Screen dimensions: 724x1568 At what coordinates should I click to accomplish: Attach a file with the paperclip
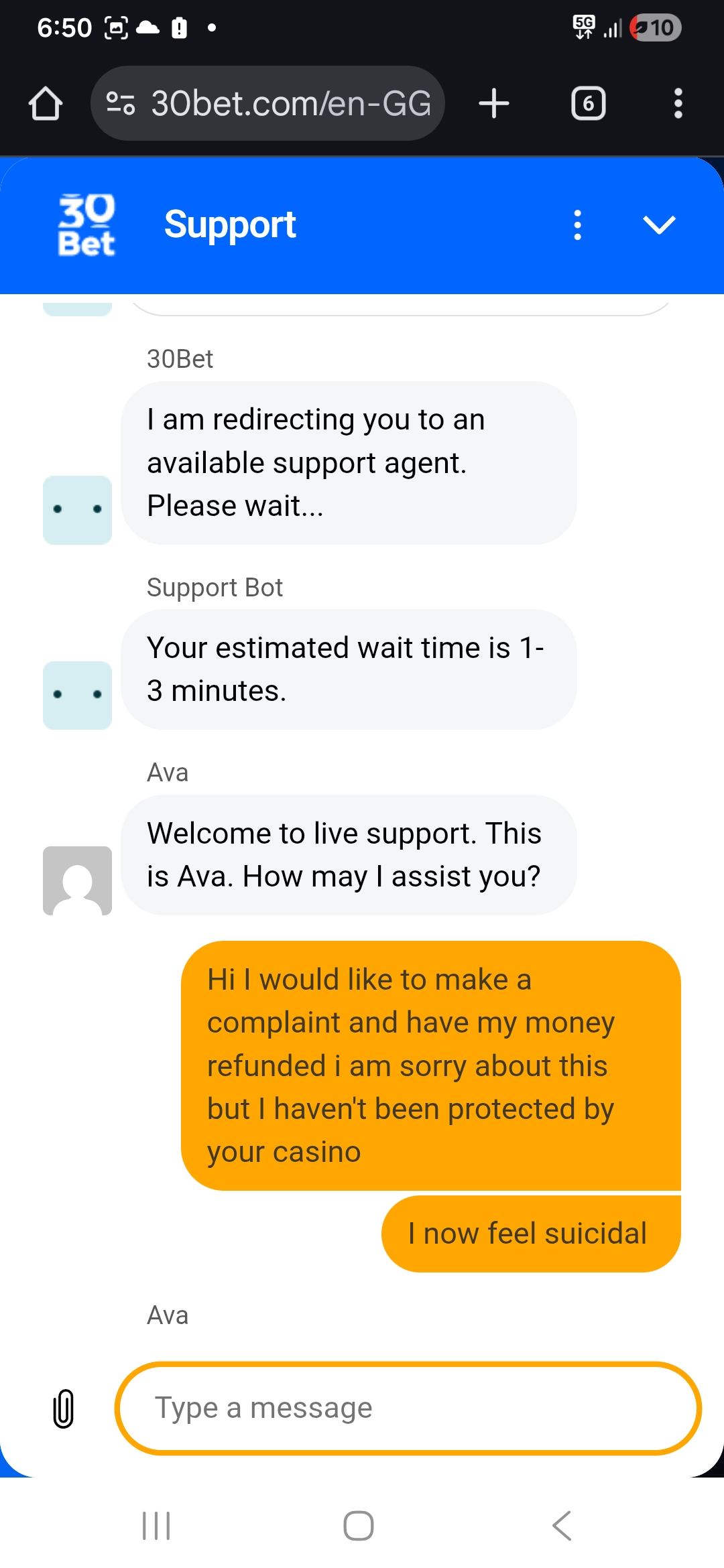[x=63, y=1409]
